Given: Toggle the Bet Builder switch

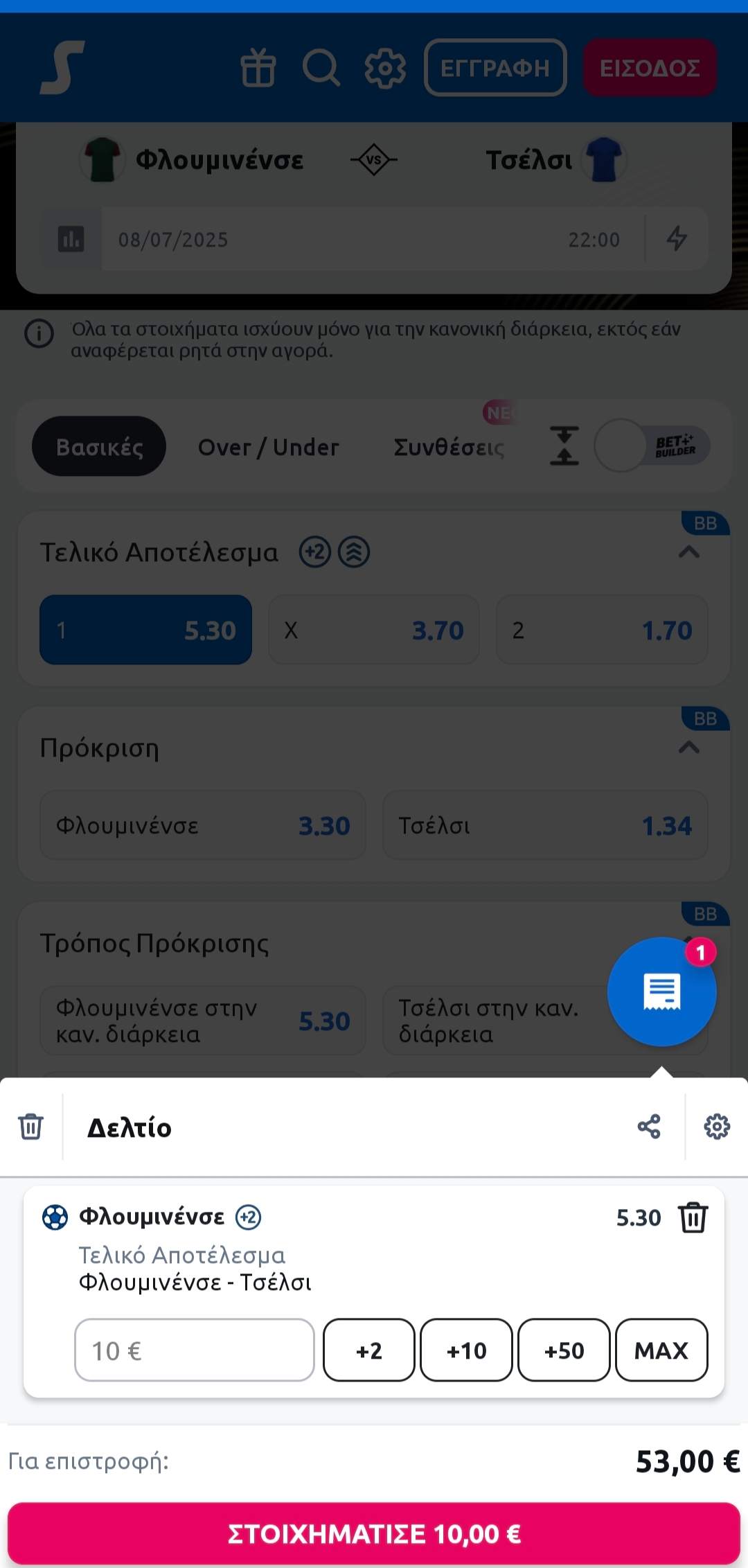Looking at the screenshot, I should (x=652, y=446).
